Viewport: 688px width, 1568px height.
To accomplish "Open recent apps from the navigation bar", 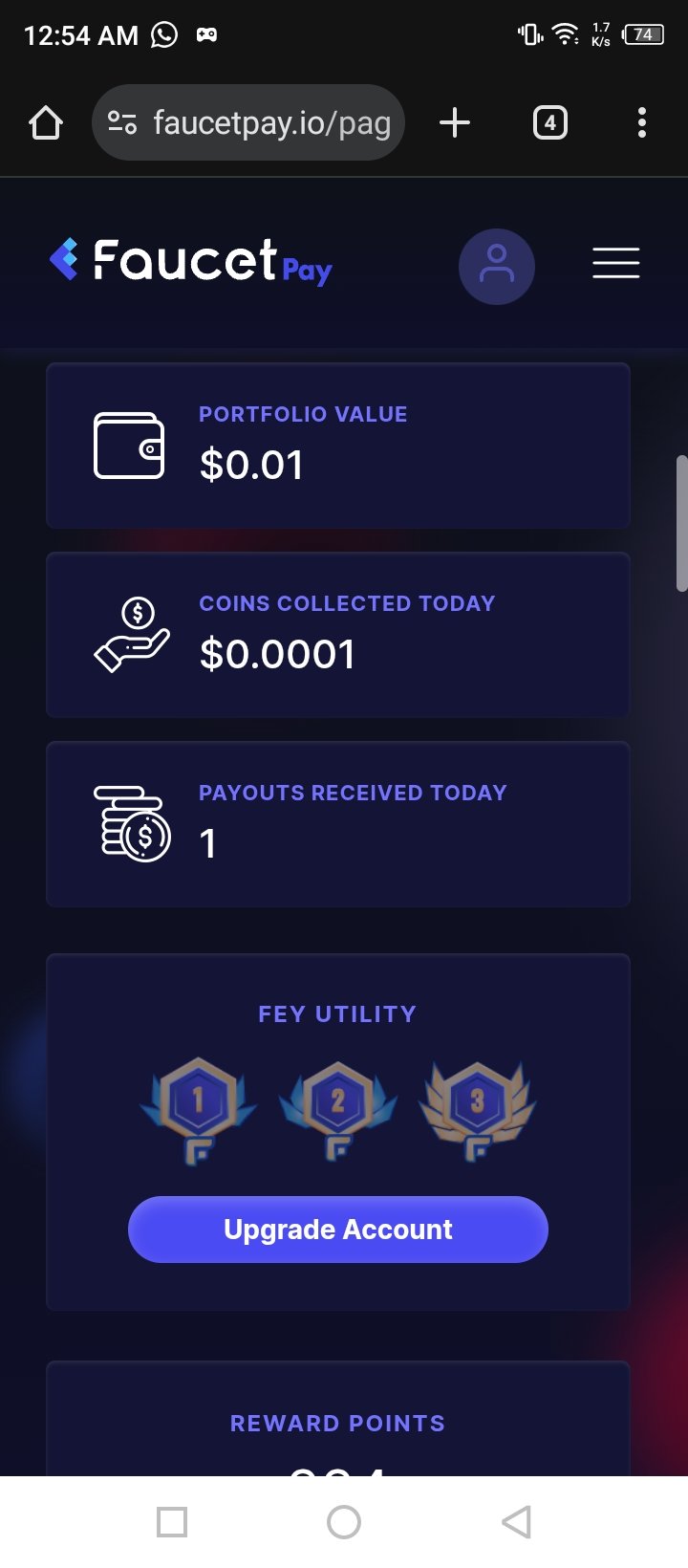I will coord(172,1522).
